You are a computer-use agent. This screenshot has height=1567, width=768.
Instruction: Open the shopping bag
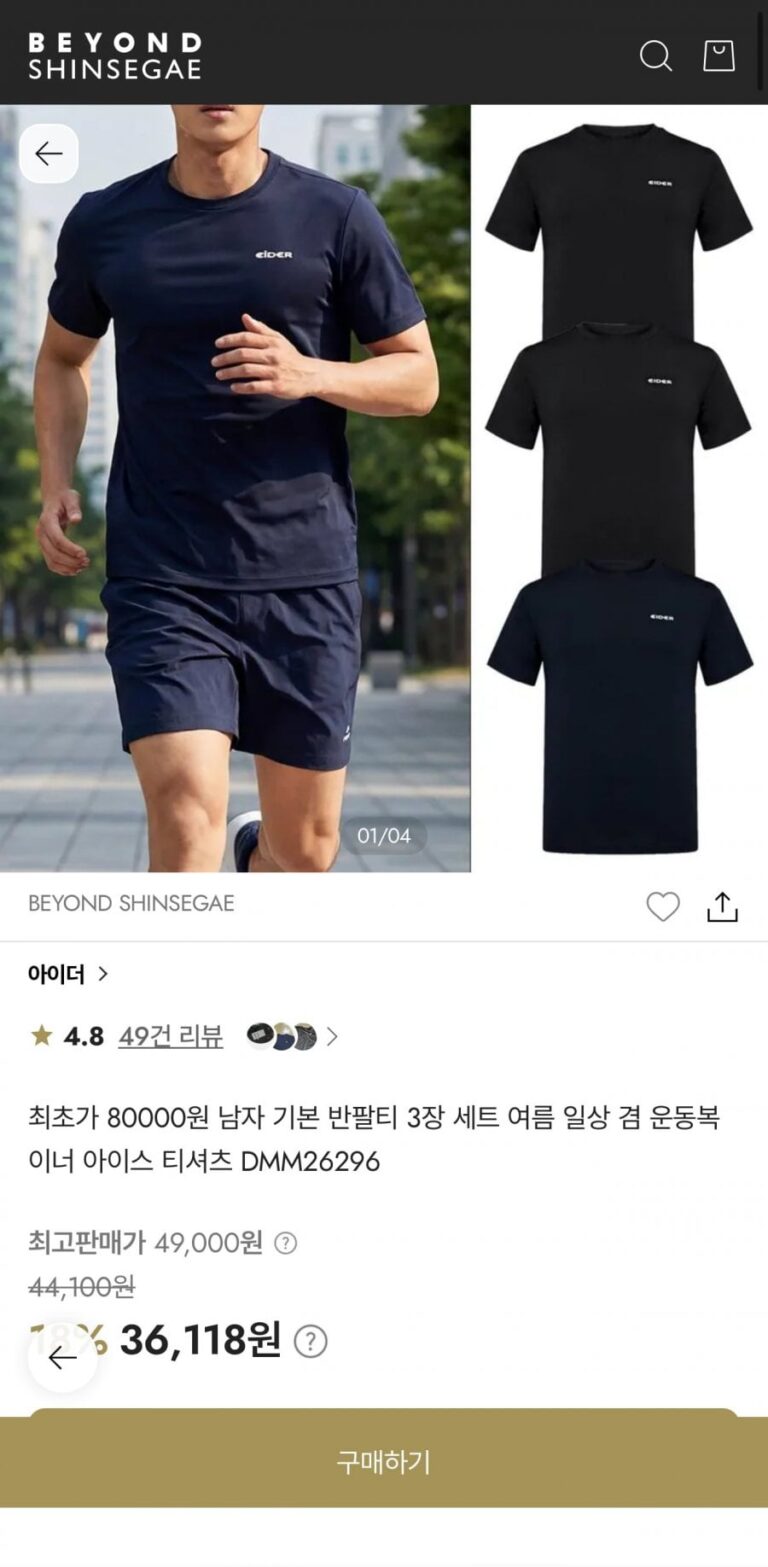pyautogui.click(x=718, y=56)
